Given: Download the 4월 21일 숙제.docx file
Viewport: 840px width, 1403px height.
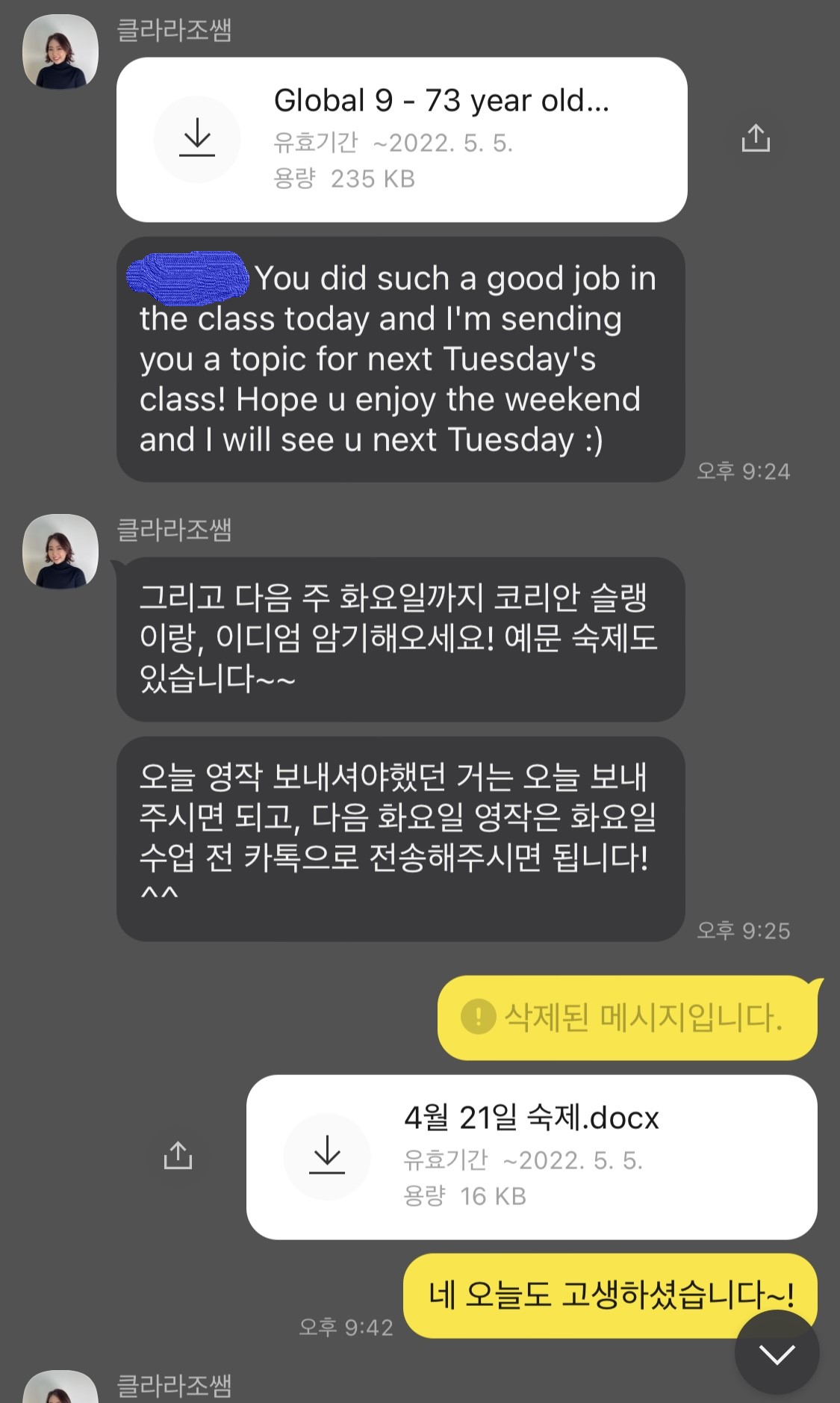Looking at the screenshot, I should (x=327, y=1156).
